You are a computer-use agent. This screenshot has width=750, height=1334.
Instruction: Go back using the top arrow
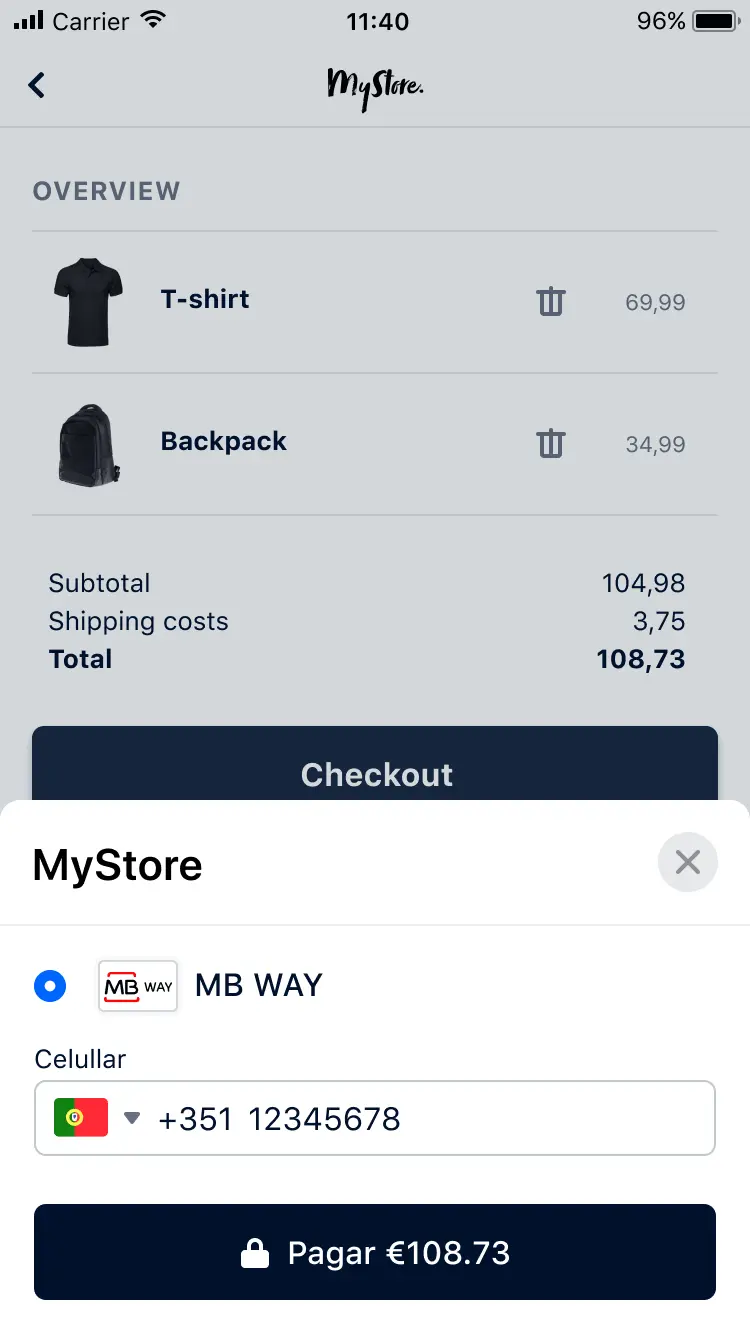37,85
